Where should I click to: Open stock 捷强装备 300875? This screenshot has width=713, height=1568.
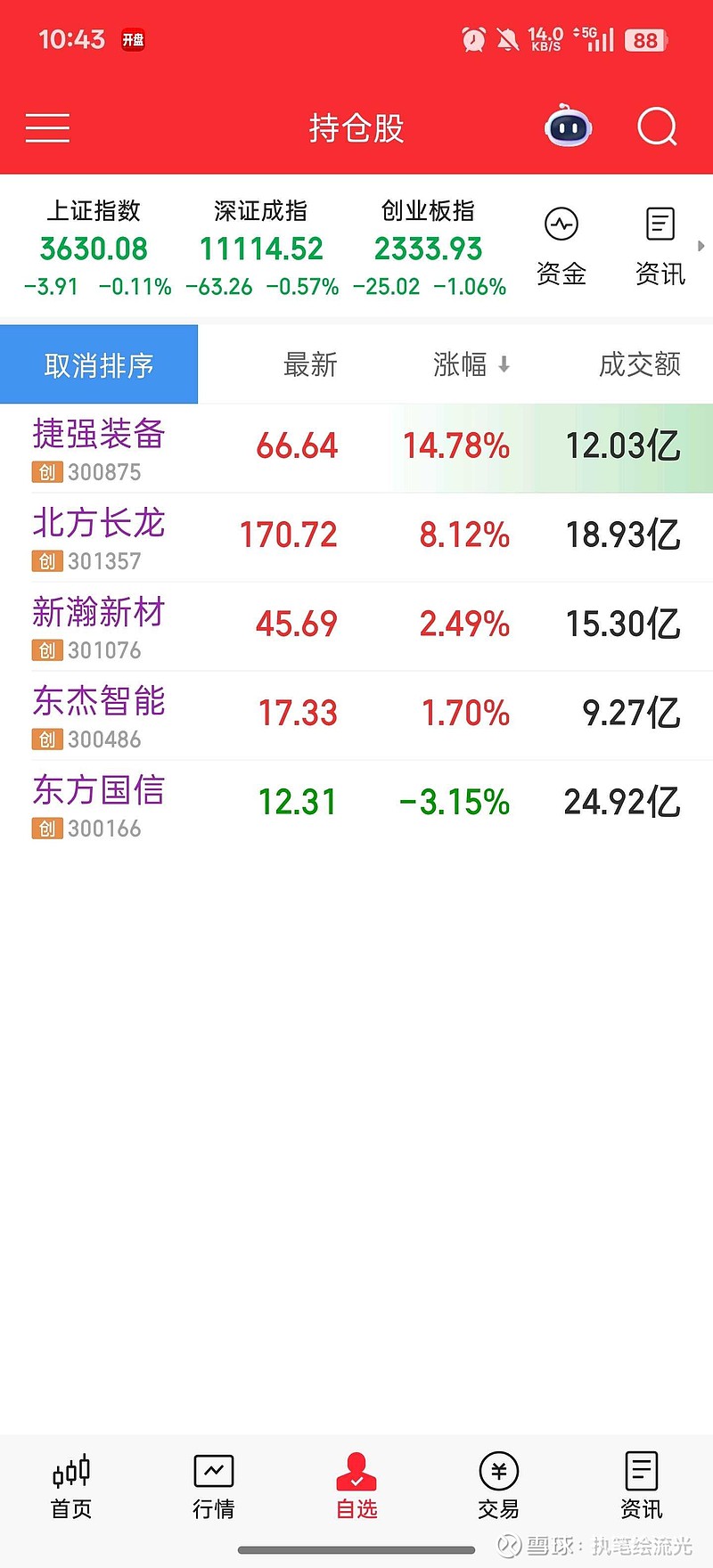click(356, 448)
